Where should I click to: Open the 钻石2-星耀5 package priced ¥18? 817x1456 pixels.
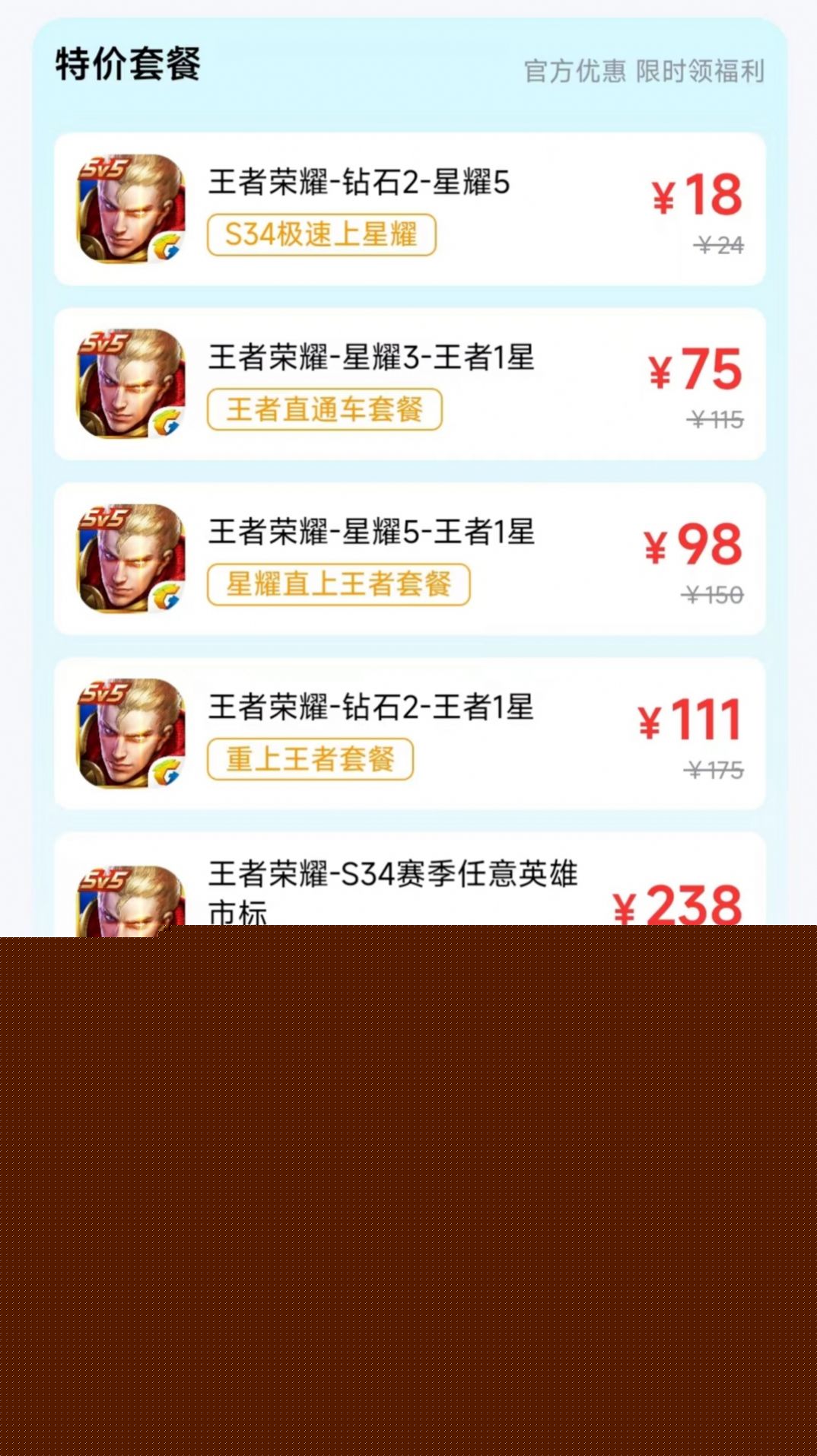(x=409, y=209)
